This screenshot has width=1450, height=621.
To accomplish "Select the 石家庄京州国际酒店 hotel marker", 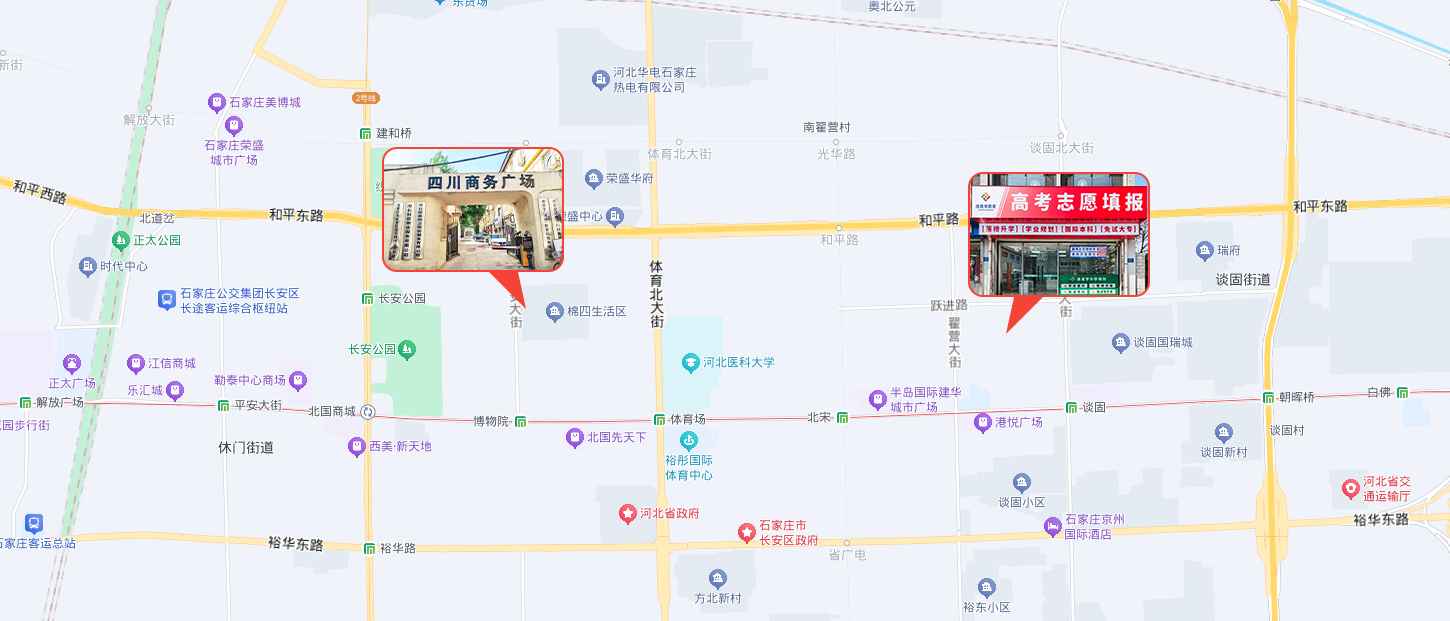I will click(1052, 526).
